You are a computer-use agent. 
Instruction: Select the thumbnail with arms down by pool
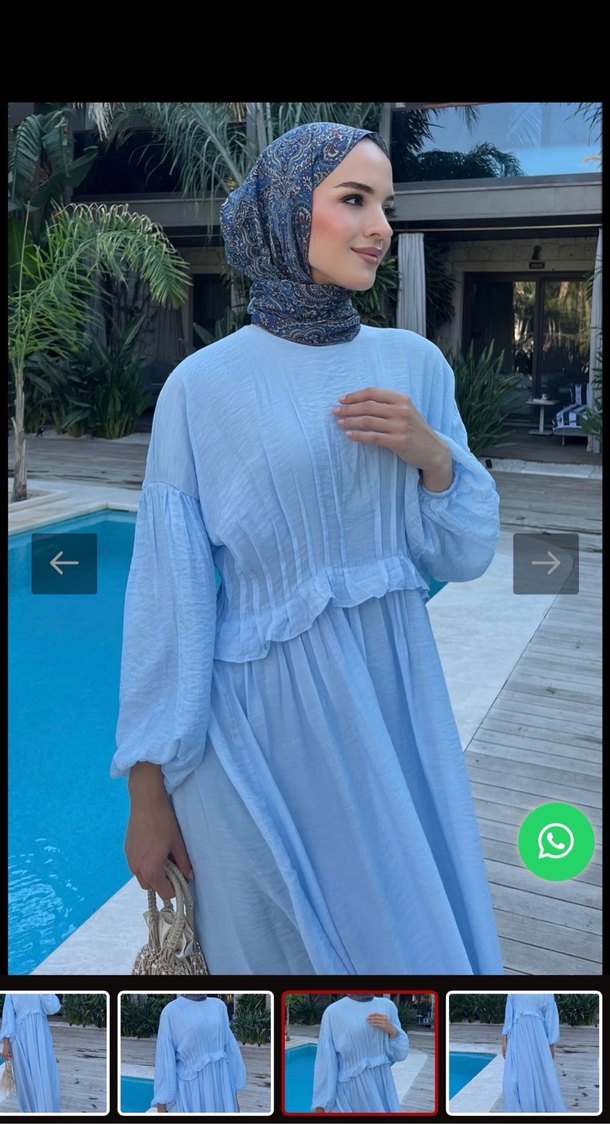196,1052
